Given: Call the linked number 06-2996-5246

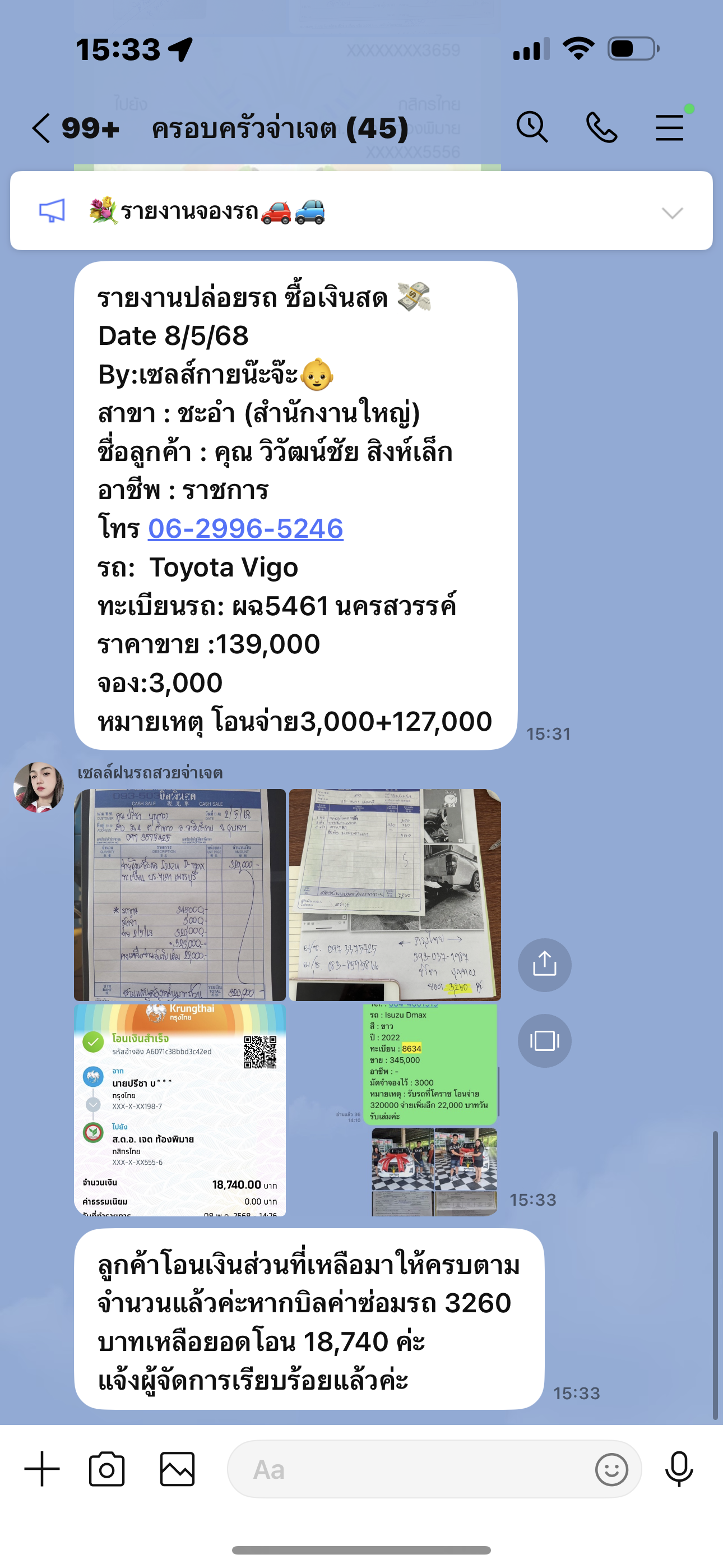Looking at the screenshot, I should click(245, 528).
